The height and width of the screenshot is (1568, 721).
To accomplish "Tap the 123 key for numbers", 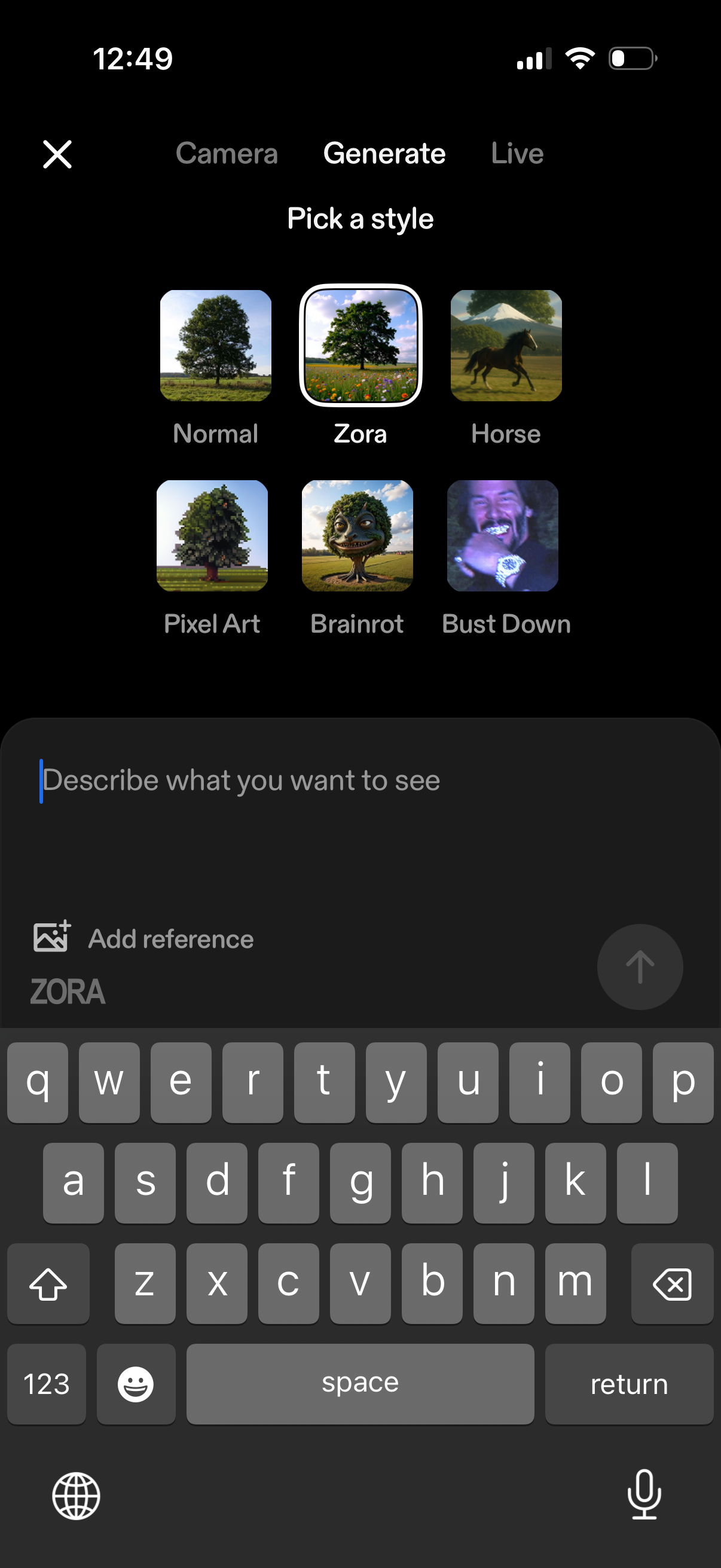I will coord(46,1384).
